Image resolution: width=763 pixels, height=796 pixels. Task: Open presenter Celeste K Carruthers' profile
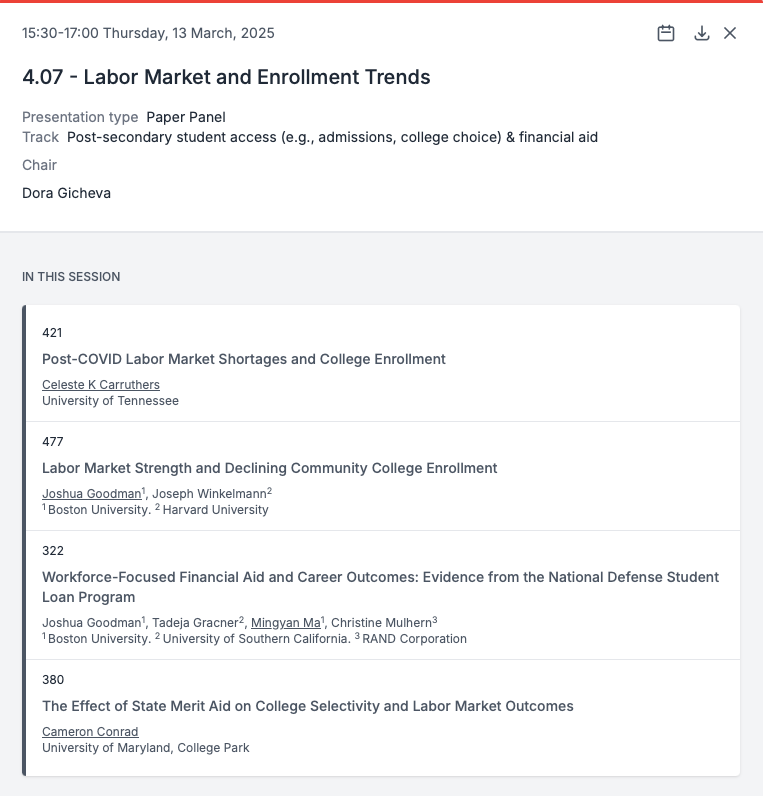coord(101,385)
